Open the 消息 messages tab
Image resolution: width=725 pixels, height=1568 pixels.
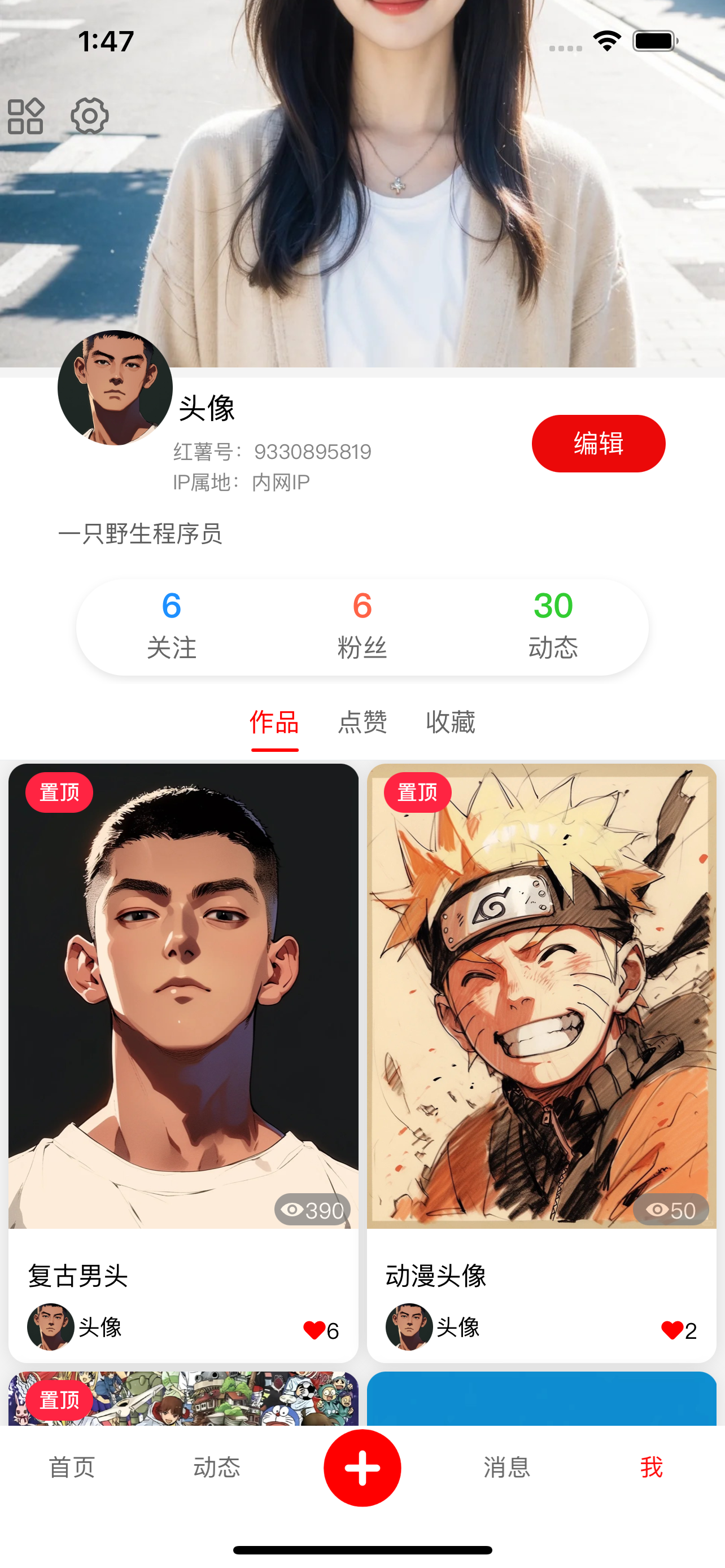[506, 1468]
